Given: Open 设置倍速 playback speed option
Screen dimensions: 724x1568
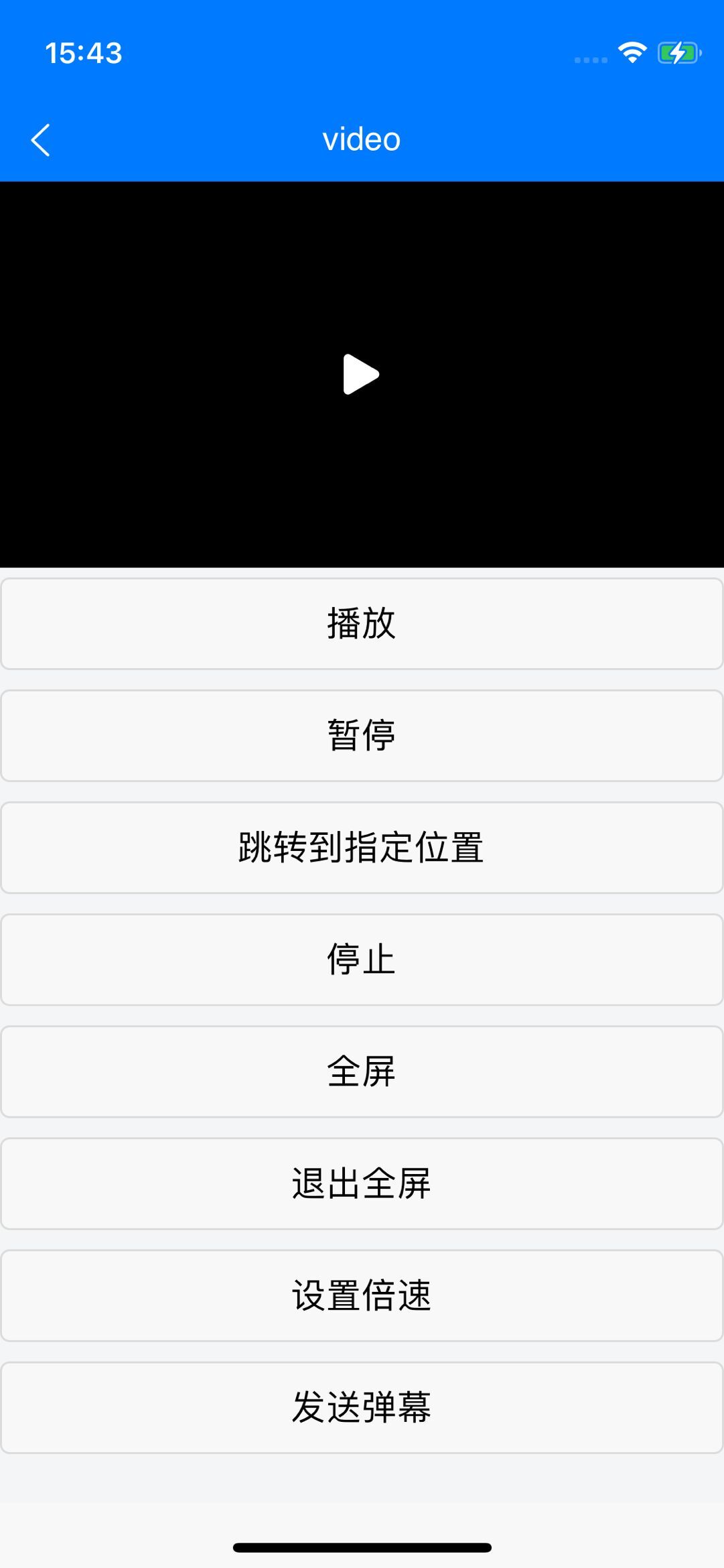Looking at the screenshot, I should pyautogui.click(x=362, y=1295).
